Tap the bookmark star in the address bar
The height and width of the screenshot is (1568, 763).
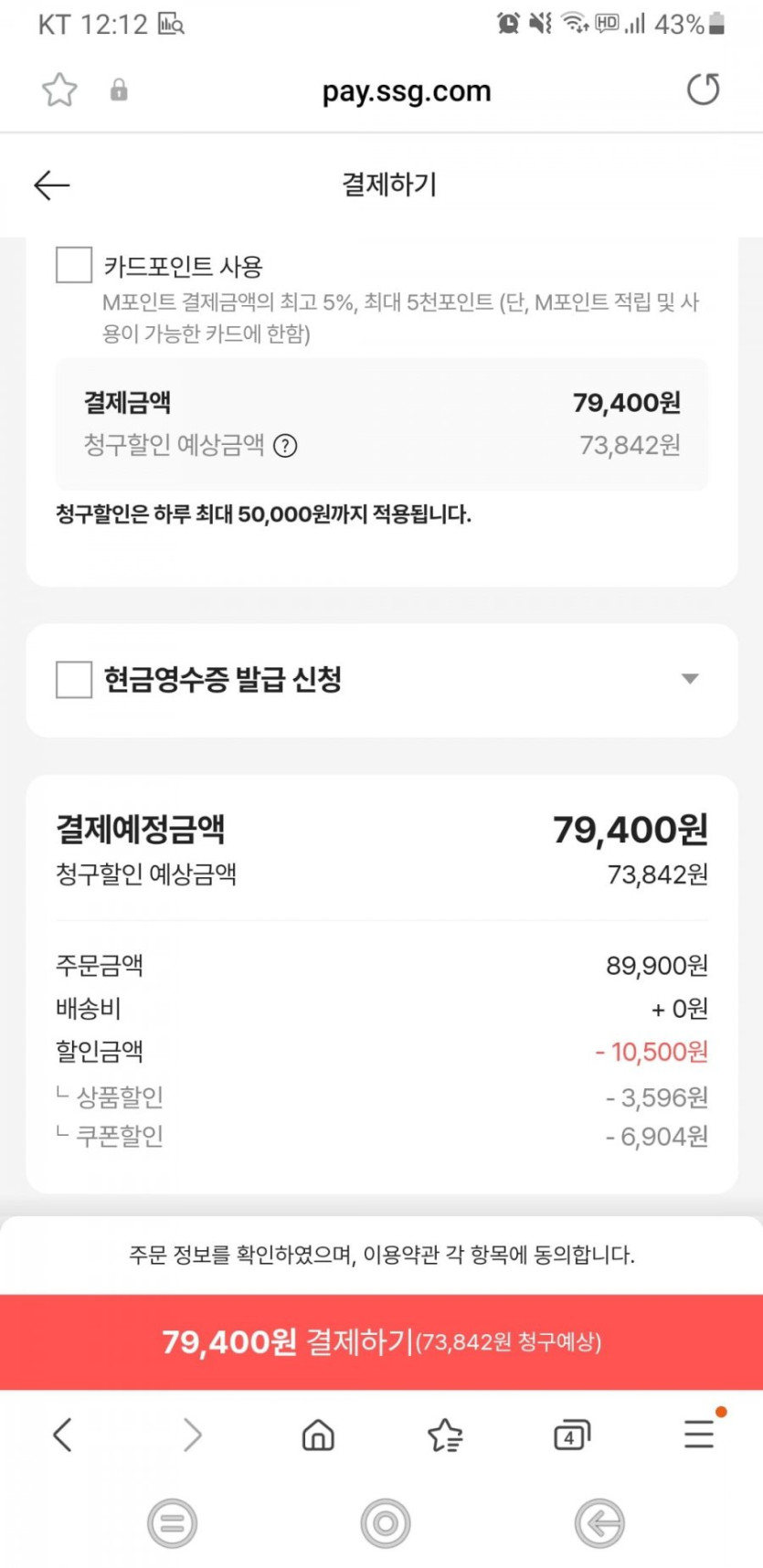click(58, 90)
